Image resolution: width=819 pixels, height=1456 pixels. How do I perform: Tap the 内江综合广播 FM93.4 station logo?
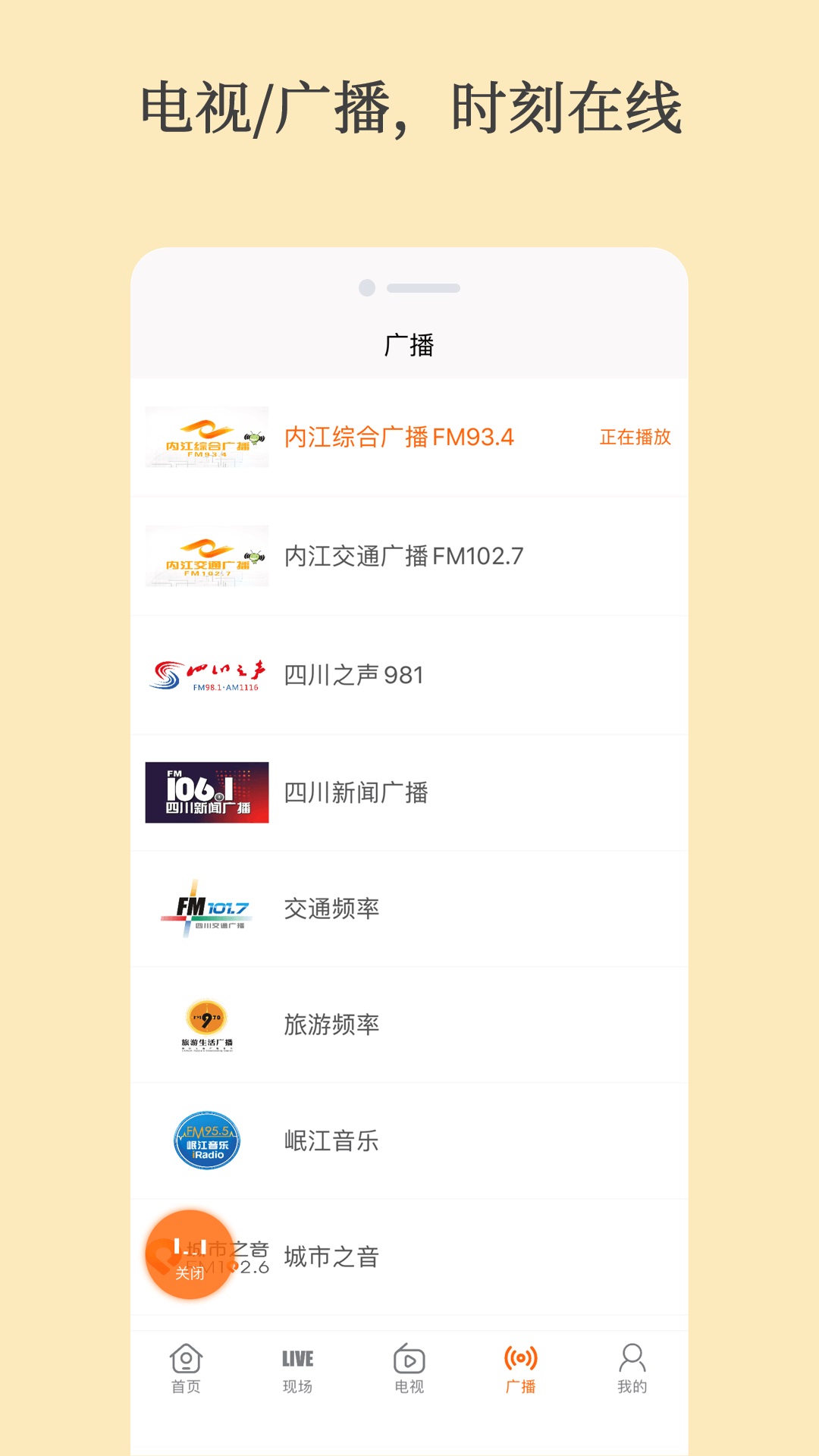pos(206,438)
